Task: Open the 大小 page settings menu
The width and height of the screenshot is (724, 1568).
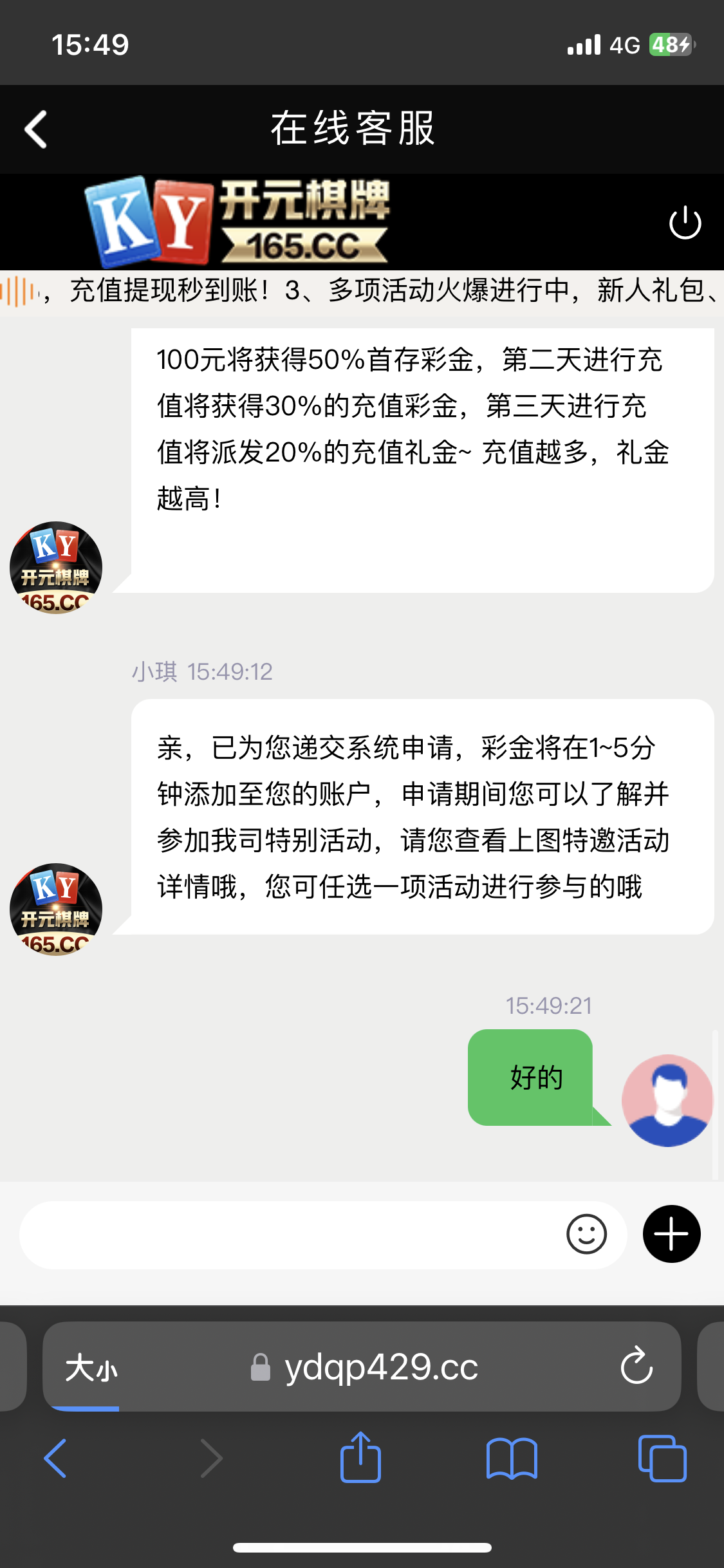Action: point(91,1367)
